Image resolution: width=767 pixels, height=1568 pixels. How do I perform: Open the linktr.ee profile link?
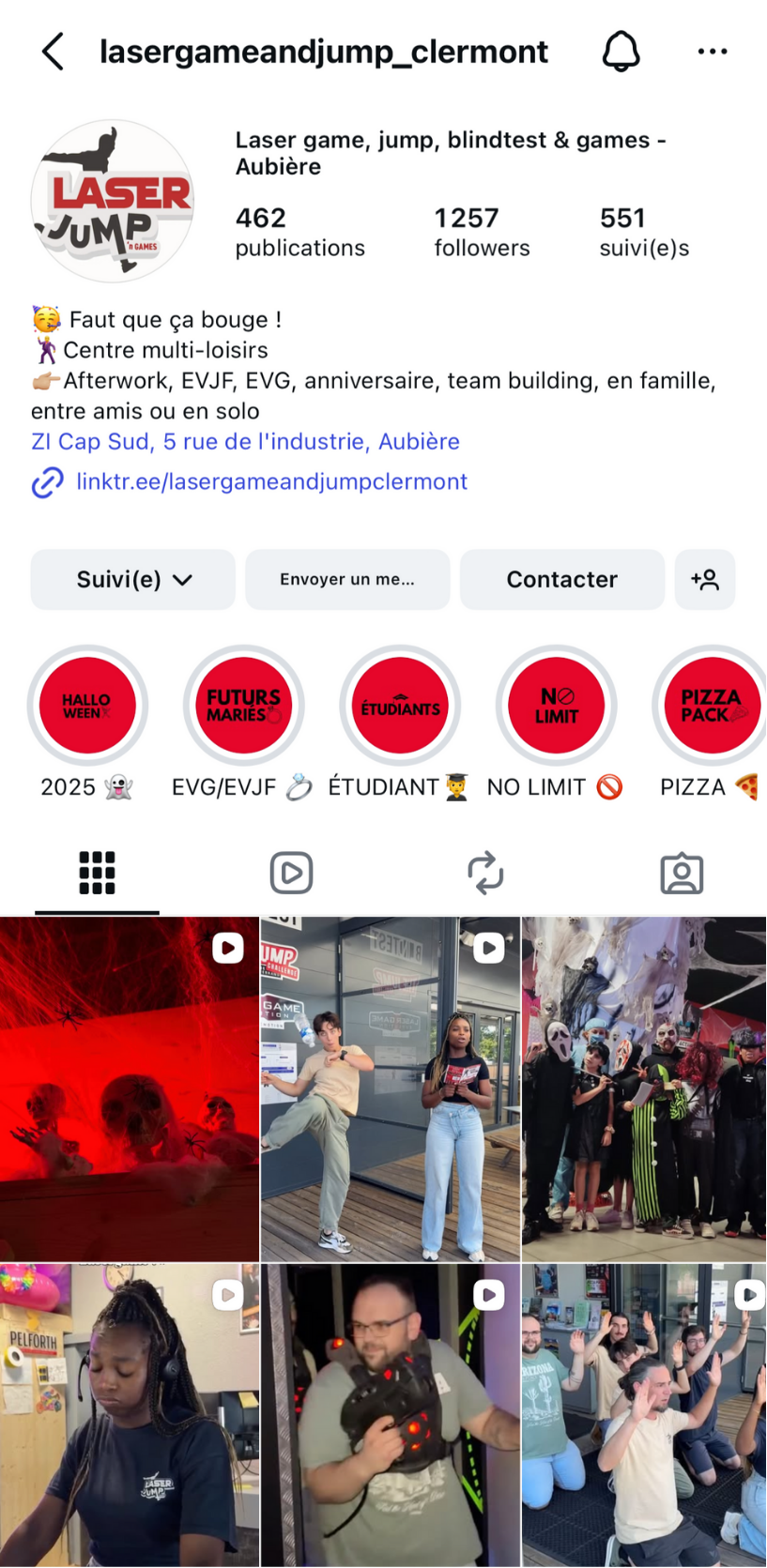(x=271, y=481)
